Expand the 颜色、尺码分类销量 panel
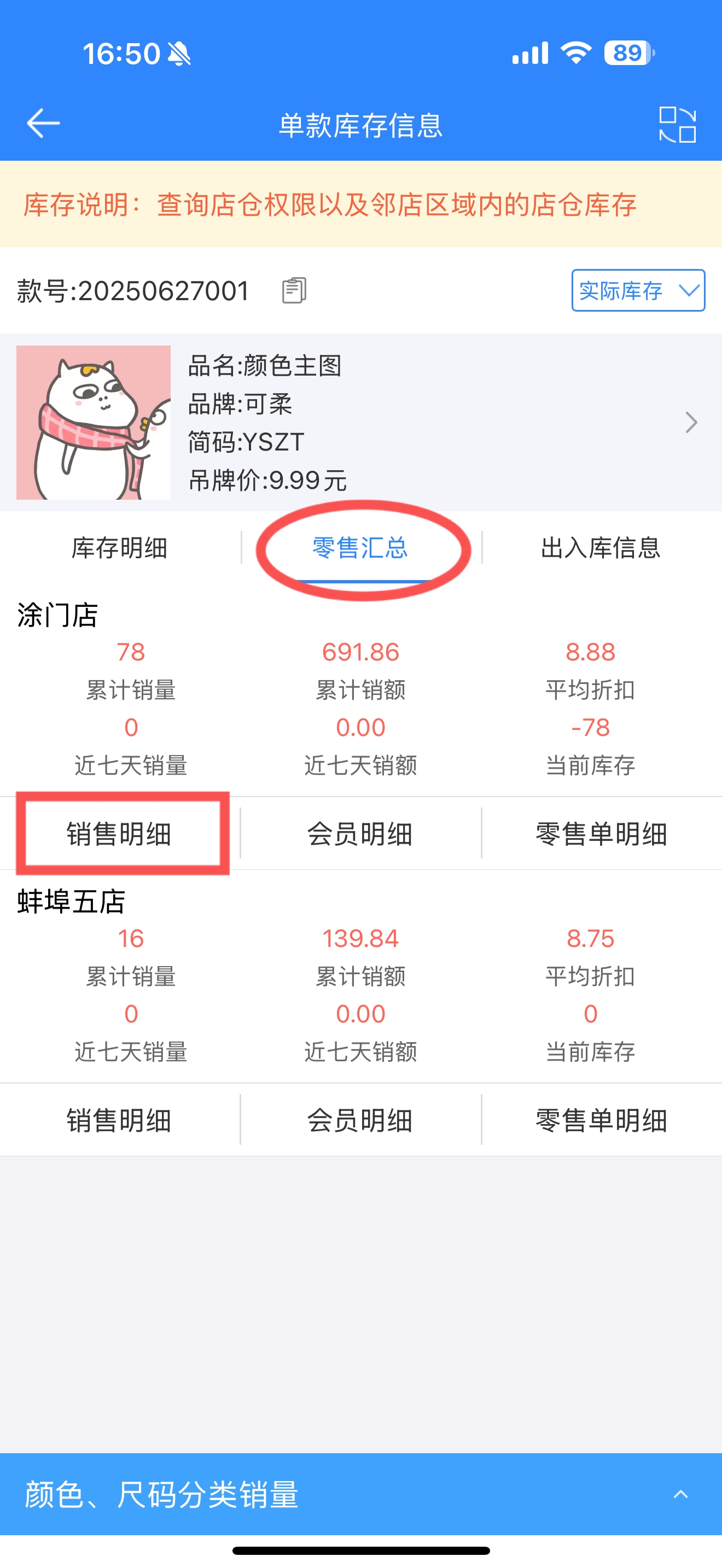Image resolution: width=722 pixels, height=1568 pixels. click(x=361, y=1494)
